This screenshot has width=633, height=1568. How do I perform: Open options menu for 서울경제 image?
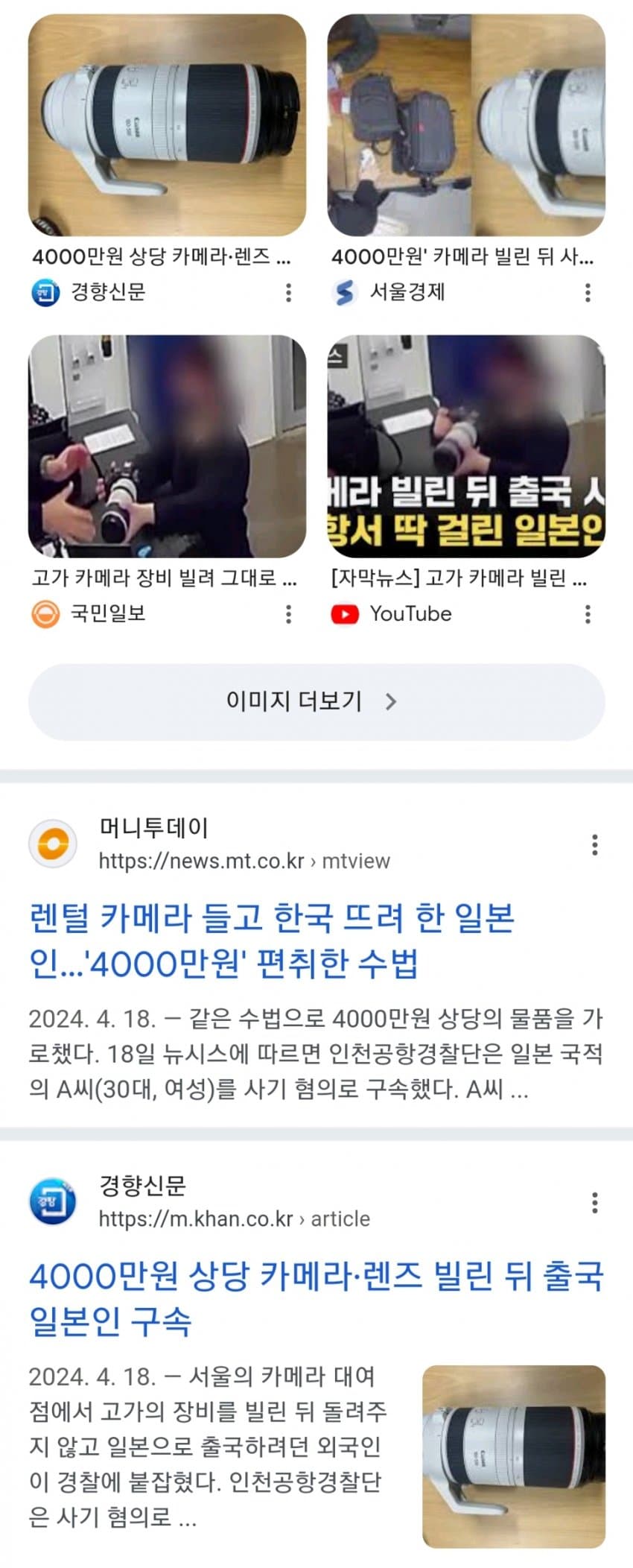tap(588, 292)
